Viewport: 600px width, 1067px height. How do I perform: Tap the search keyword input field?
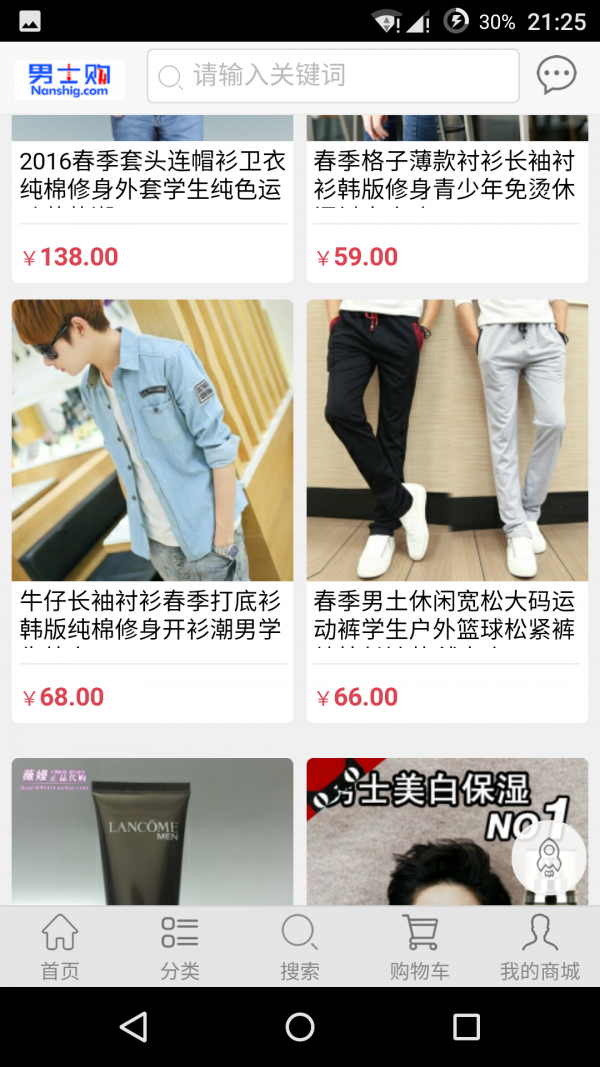pos(333,76)
